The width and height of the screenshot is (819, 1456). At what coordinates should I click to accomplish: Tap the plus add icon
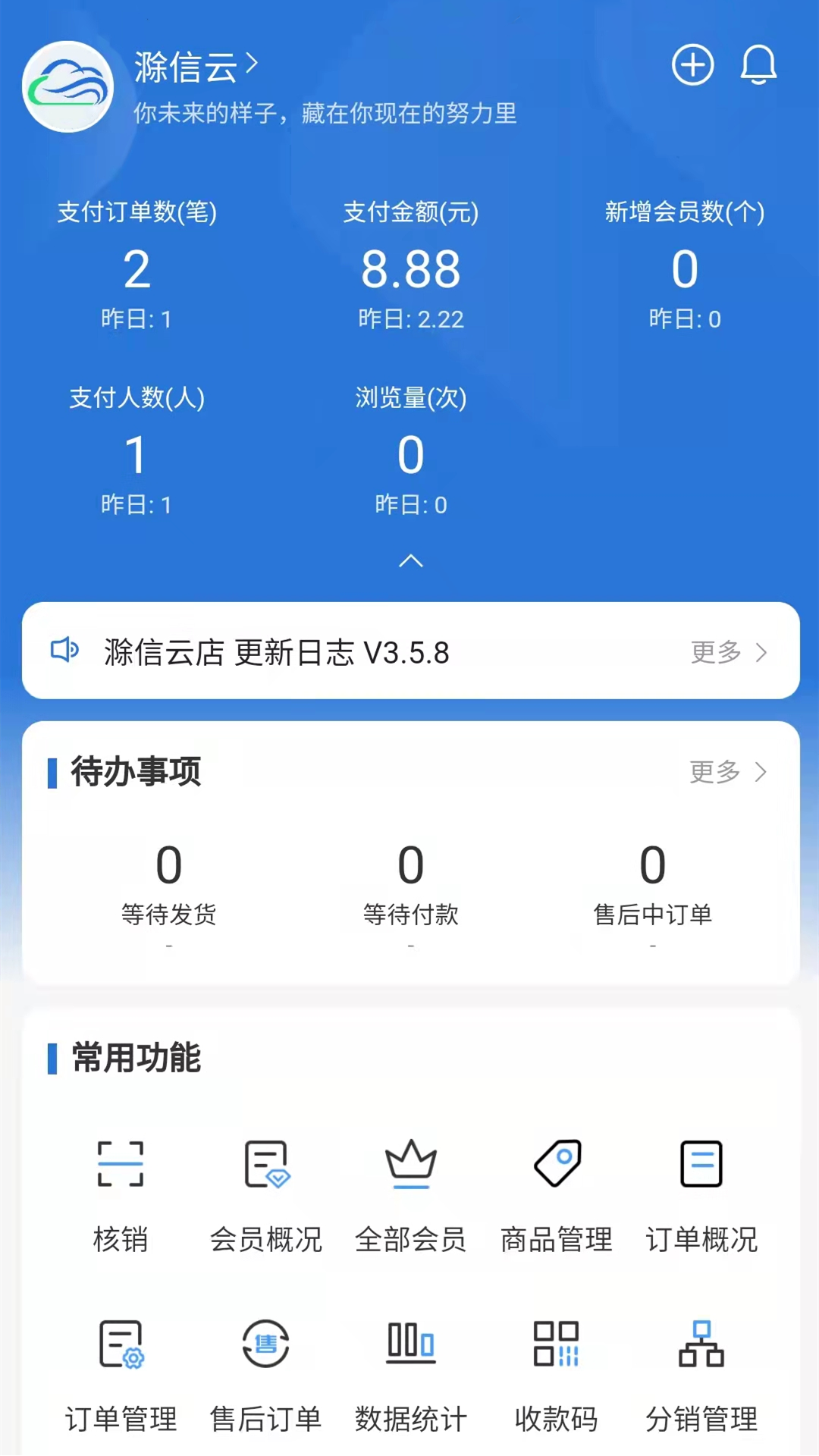coord(692,65)
